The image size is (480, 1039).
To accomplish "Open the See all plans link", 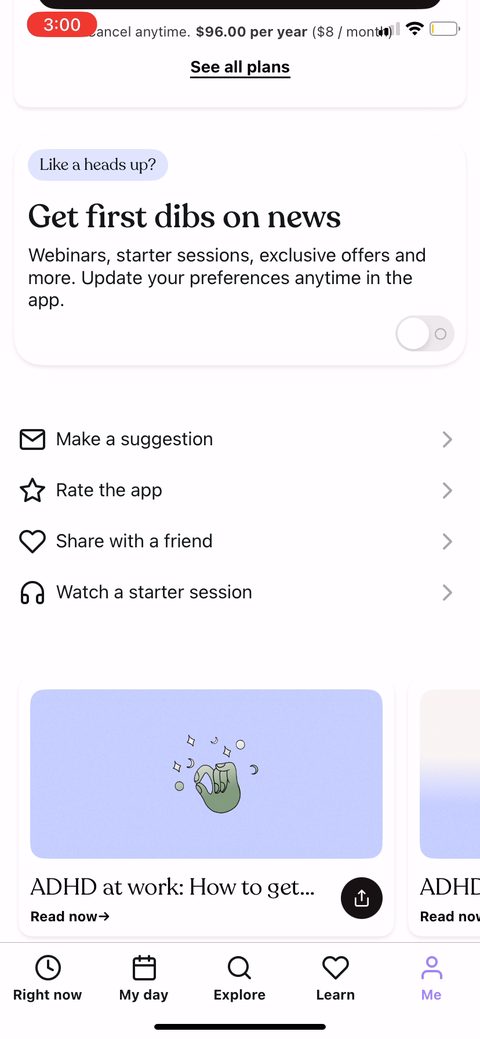I will point(240,67).
